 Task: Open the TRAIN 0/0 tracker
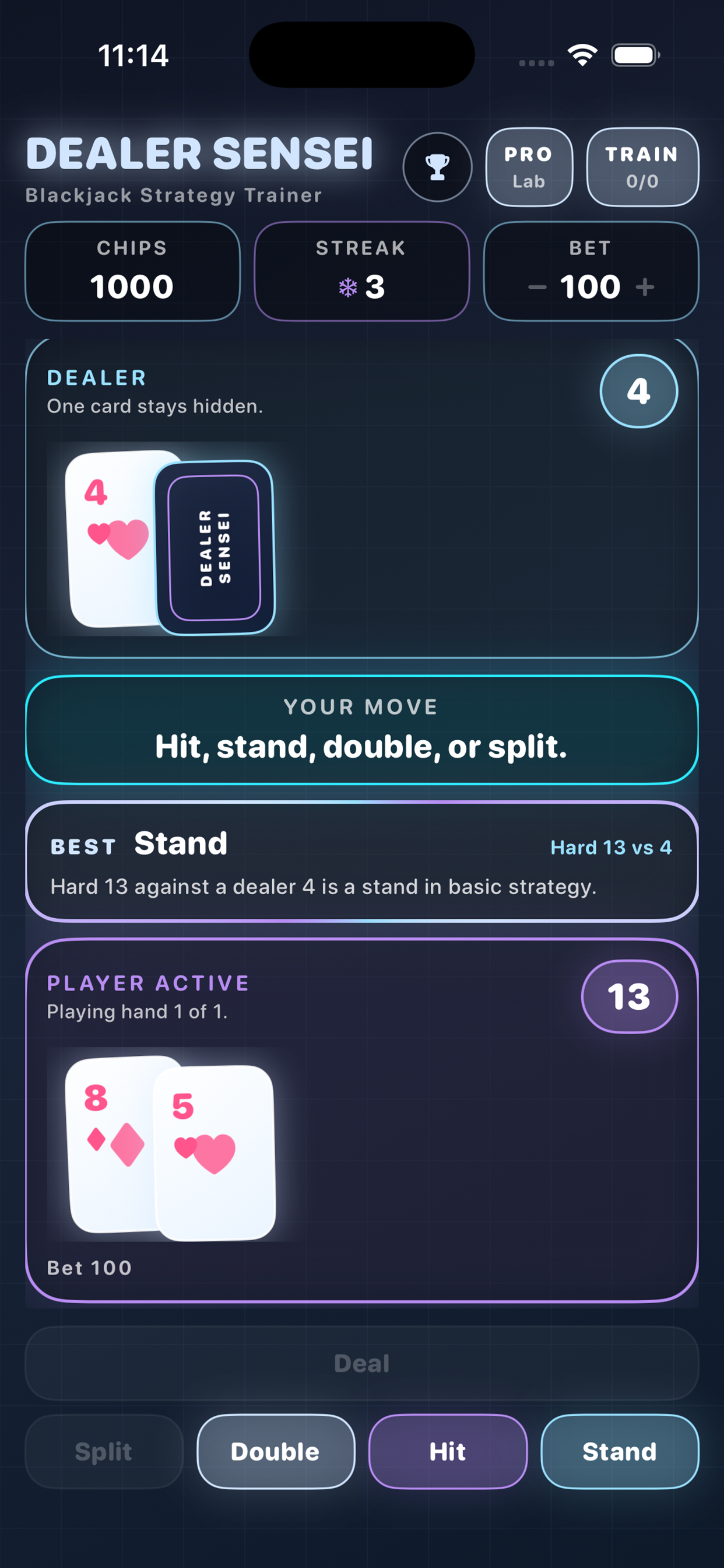pos(642,167)
